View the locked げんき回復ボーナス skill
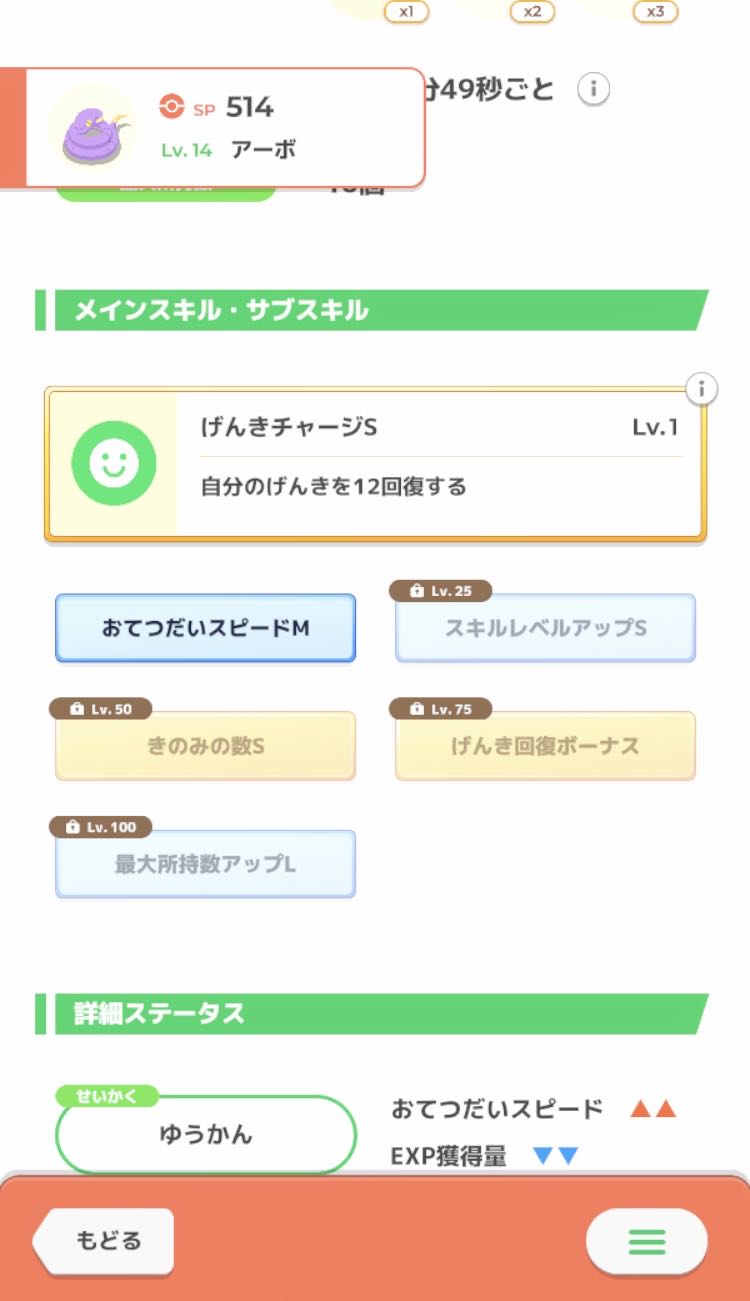Image resolution: width=750 pixels, height=1301 pixels. point(545,746)
